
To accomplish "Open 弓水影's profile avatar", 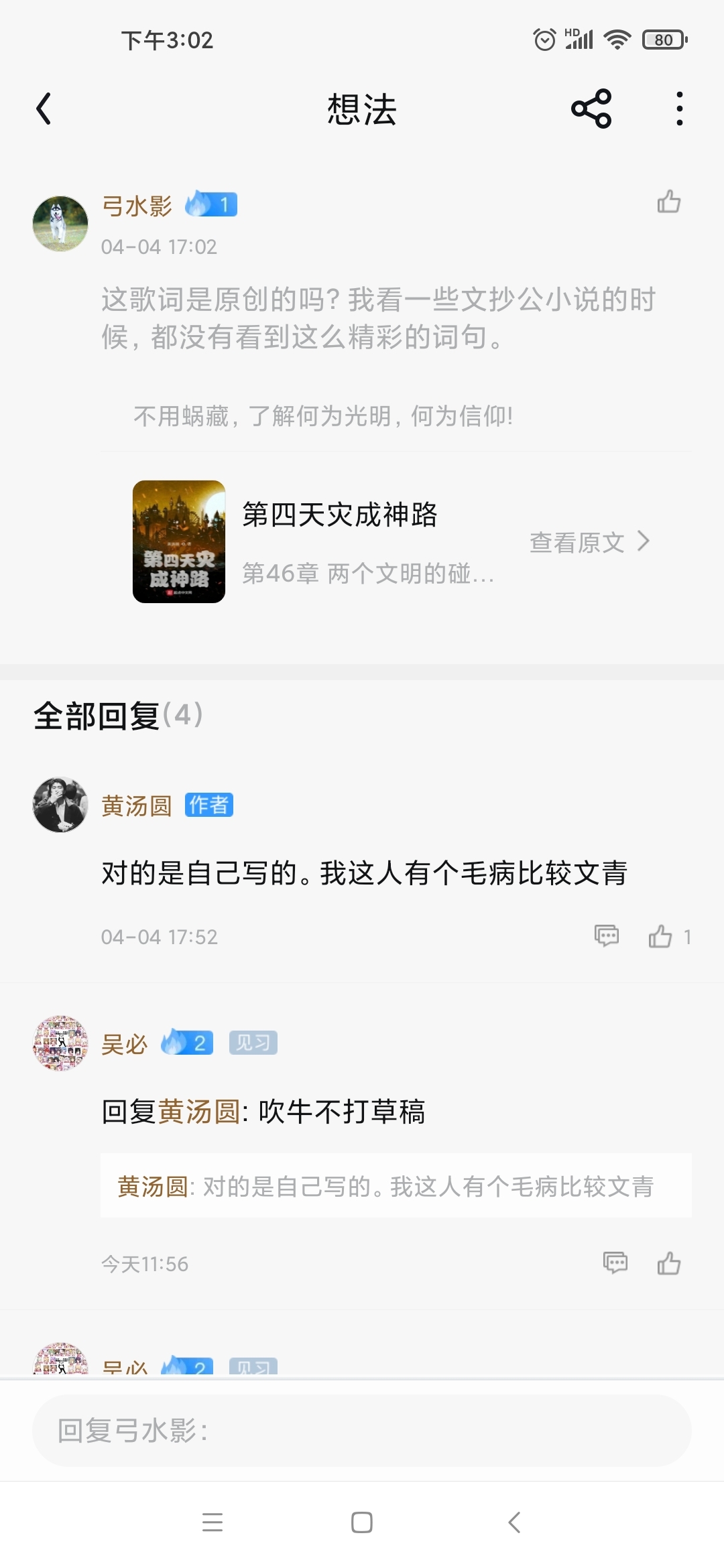I will click(x=60, y=224).
